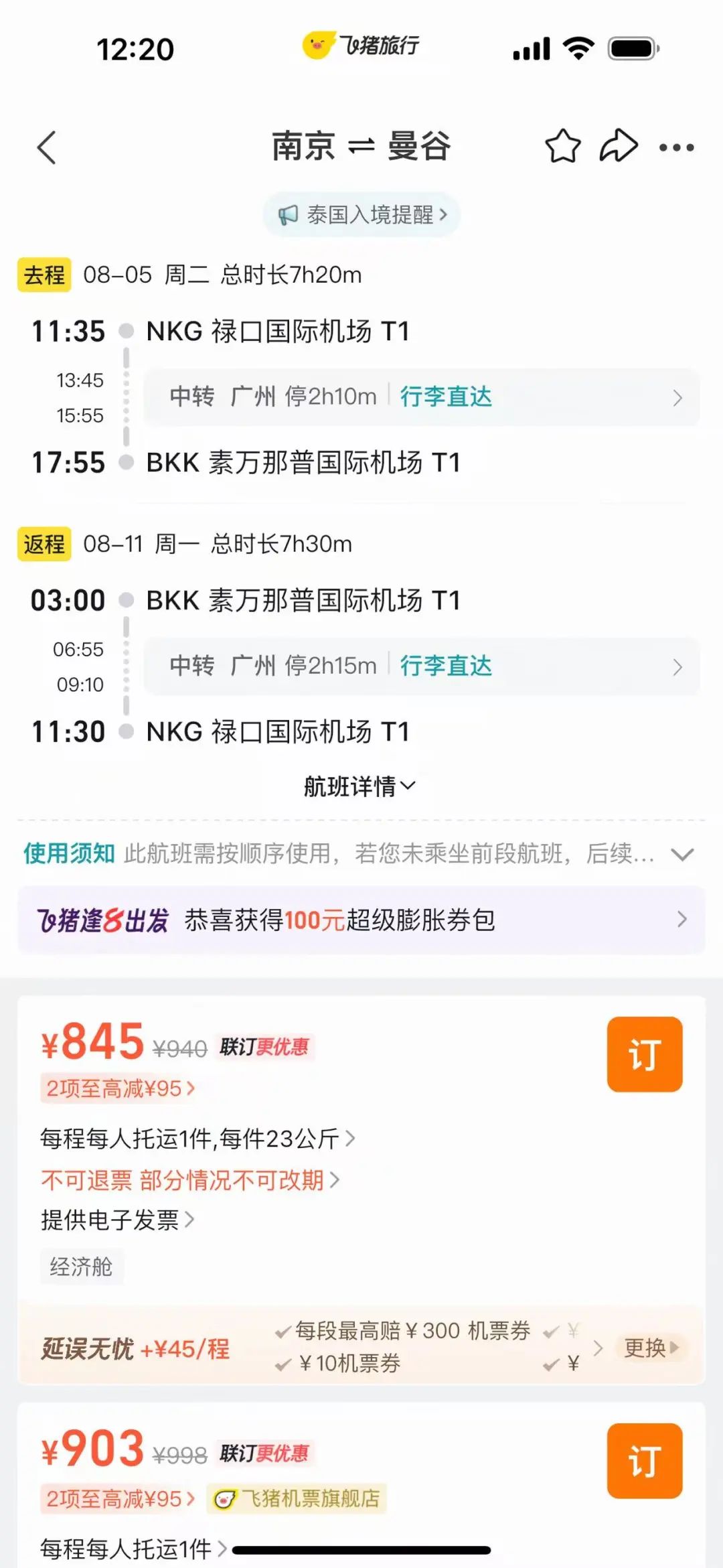Open baggage policy 每件23公斤
The image size is (723, 1568).
[x=197, y=1138]
